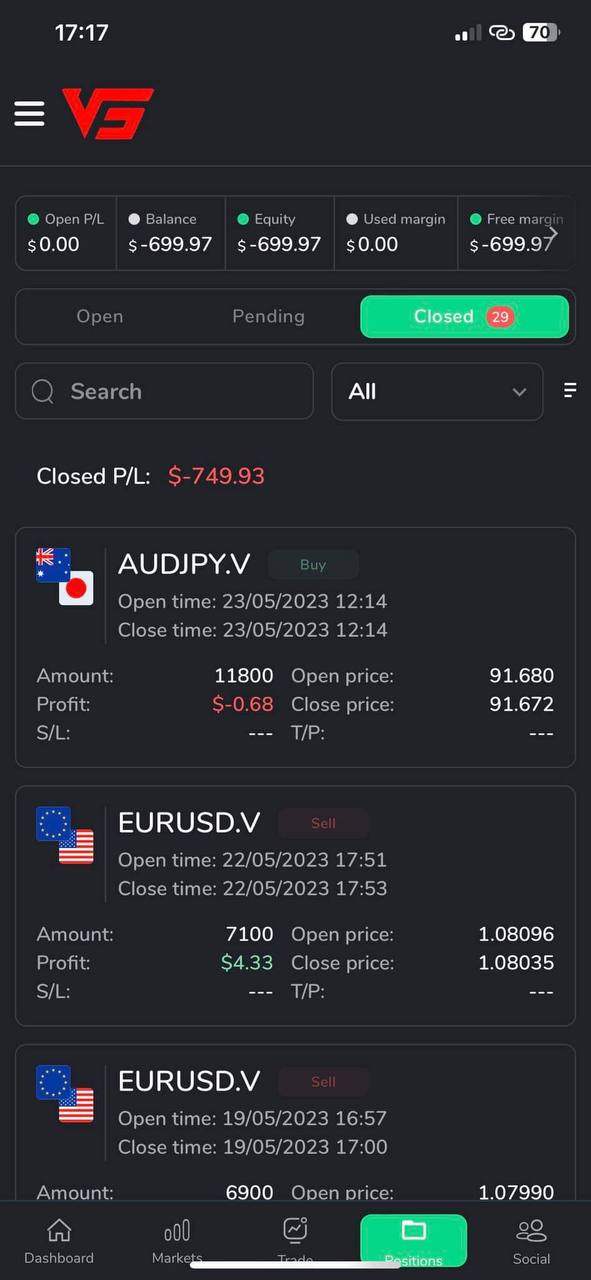Open the EURUSD.V trade from 19/05/2023
The image size is (591, 1280).
[295, 1122]
